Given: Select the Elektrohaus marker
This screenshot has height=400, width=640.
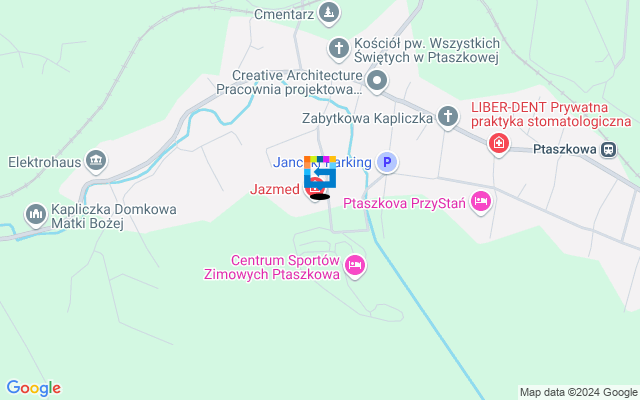Looking at the screenshot, I should 96,160.
